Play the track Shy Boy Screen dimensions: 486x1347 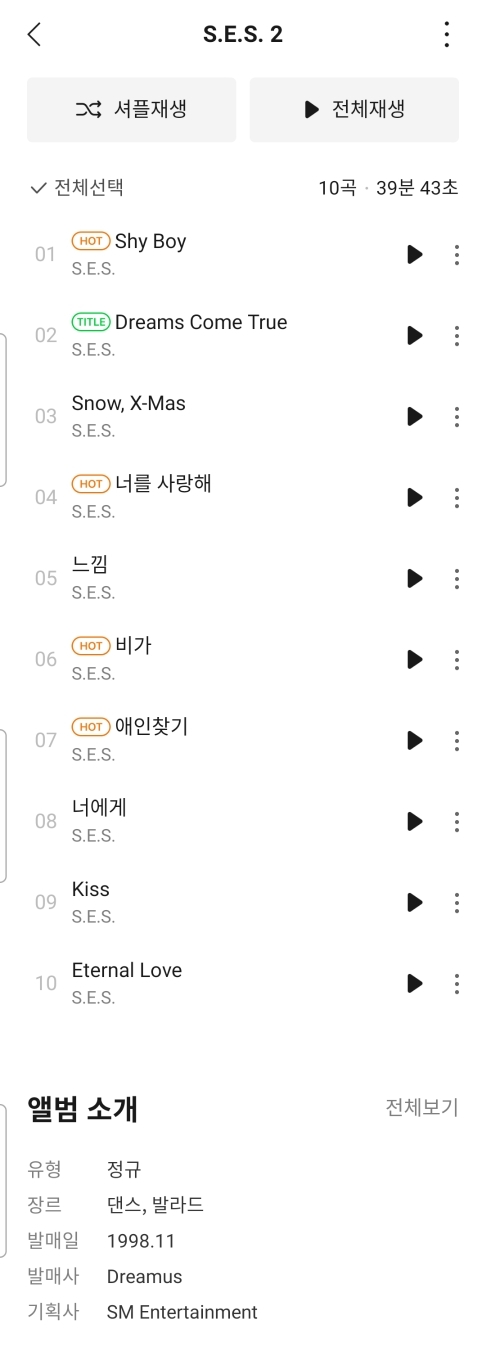point(415,254)
